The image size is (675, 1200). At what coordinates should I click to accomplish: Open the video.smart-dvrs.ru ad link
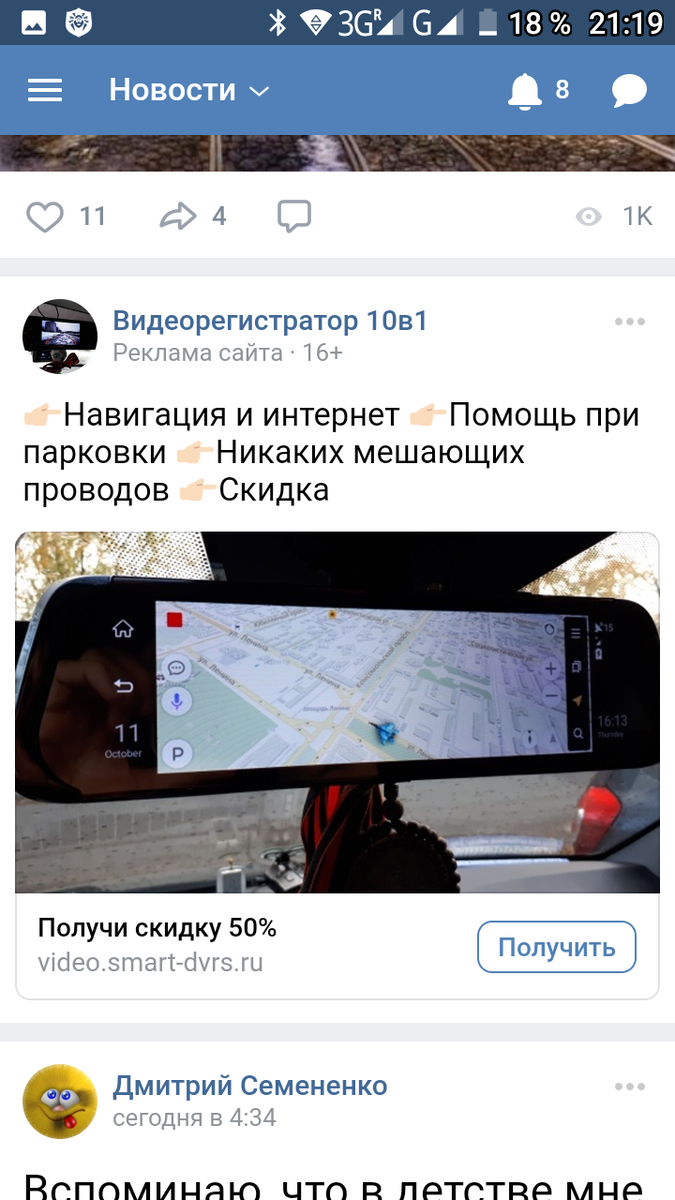[150, 963]
